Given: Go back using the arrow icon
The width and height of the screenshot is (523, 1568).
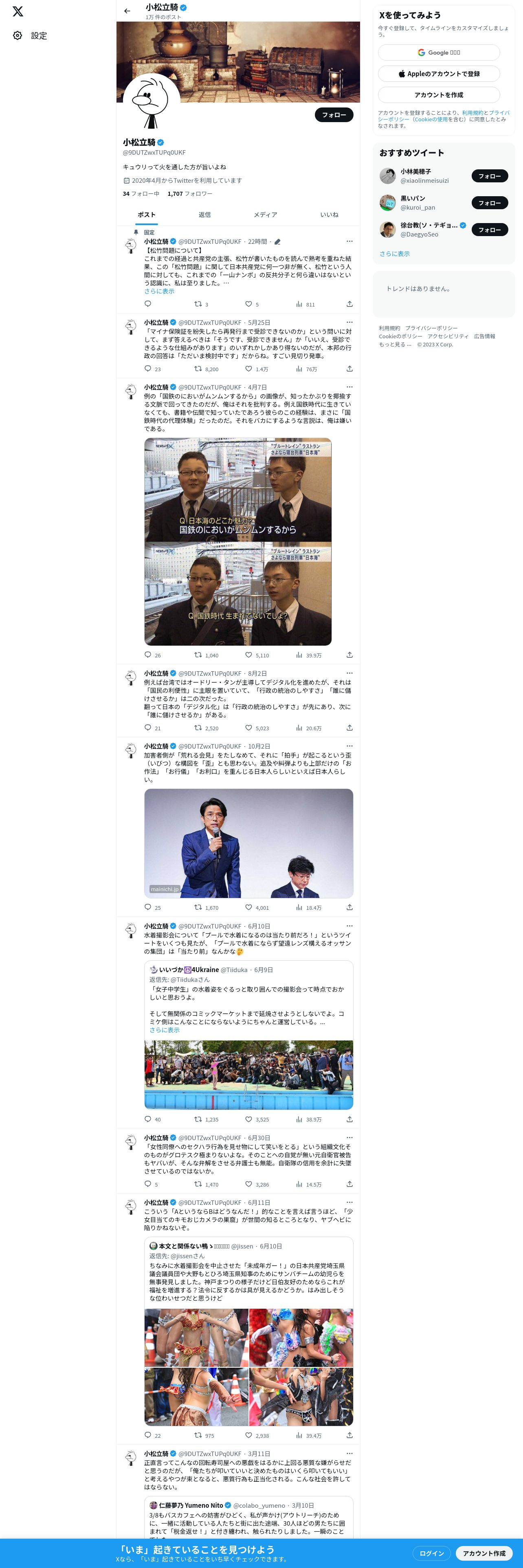Looking at the screenshot, I should (x=127, y=11).
